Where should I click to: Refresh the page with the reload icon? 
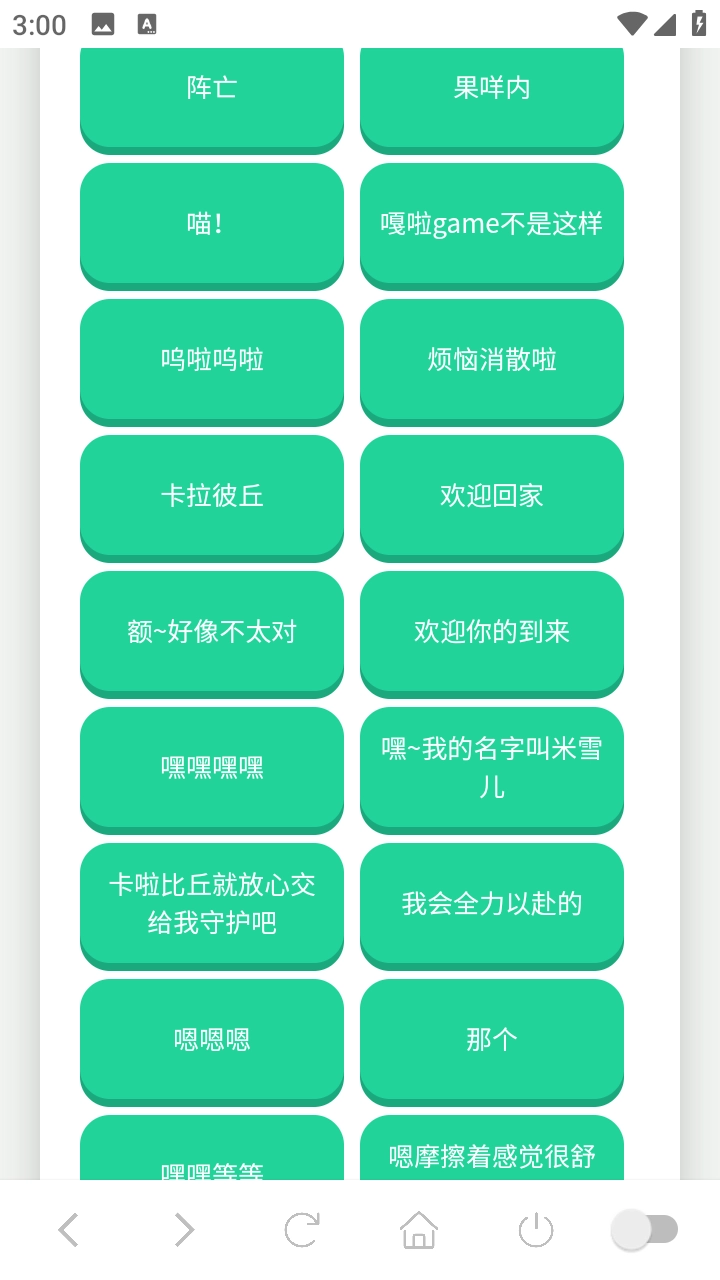coord(301,1229)
